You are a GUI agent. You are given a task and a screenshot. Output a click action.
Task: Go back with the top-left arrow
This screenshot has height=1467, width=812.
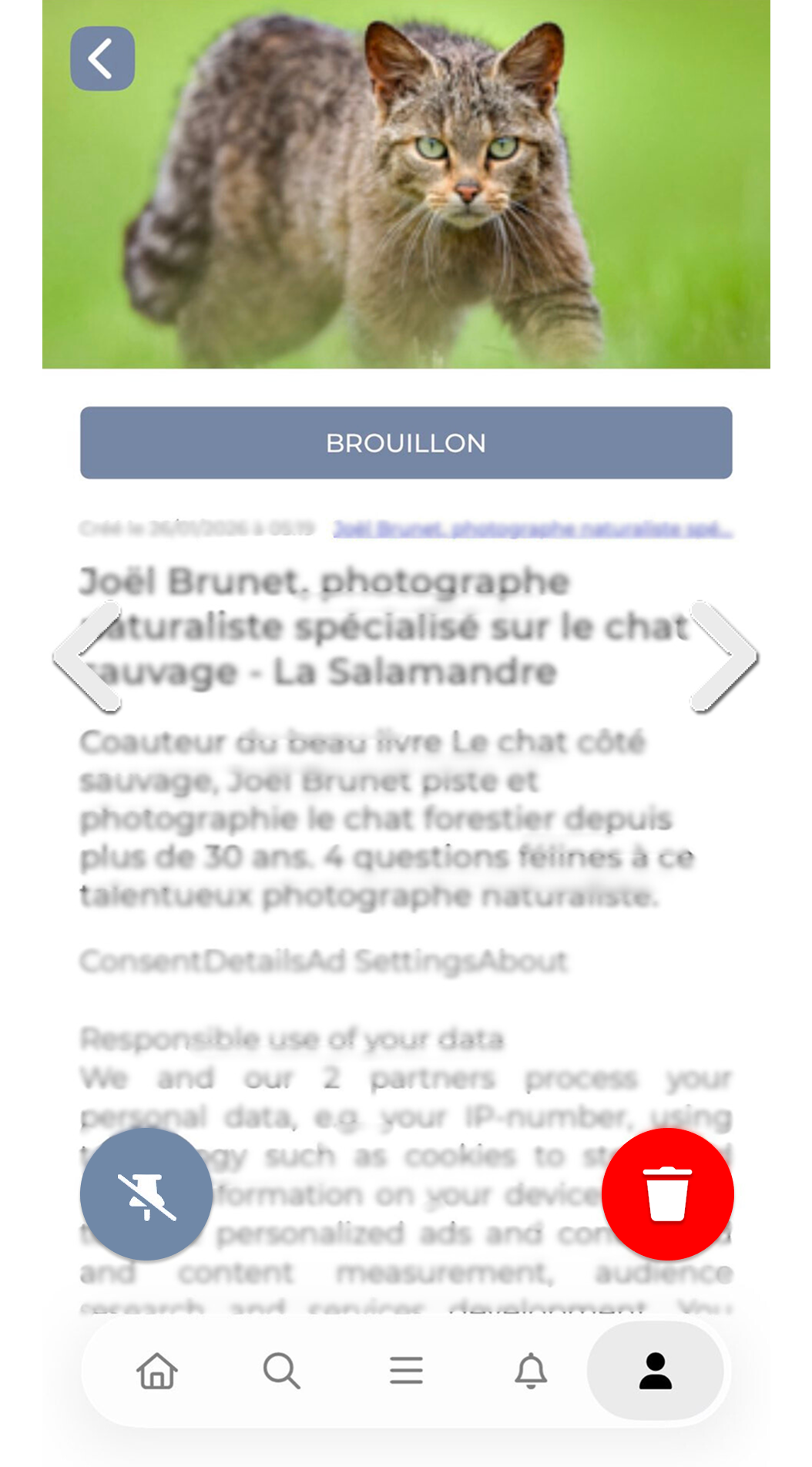click(x=102, y=59)
